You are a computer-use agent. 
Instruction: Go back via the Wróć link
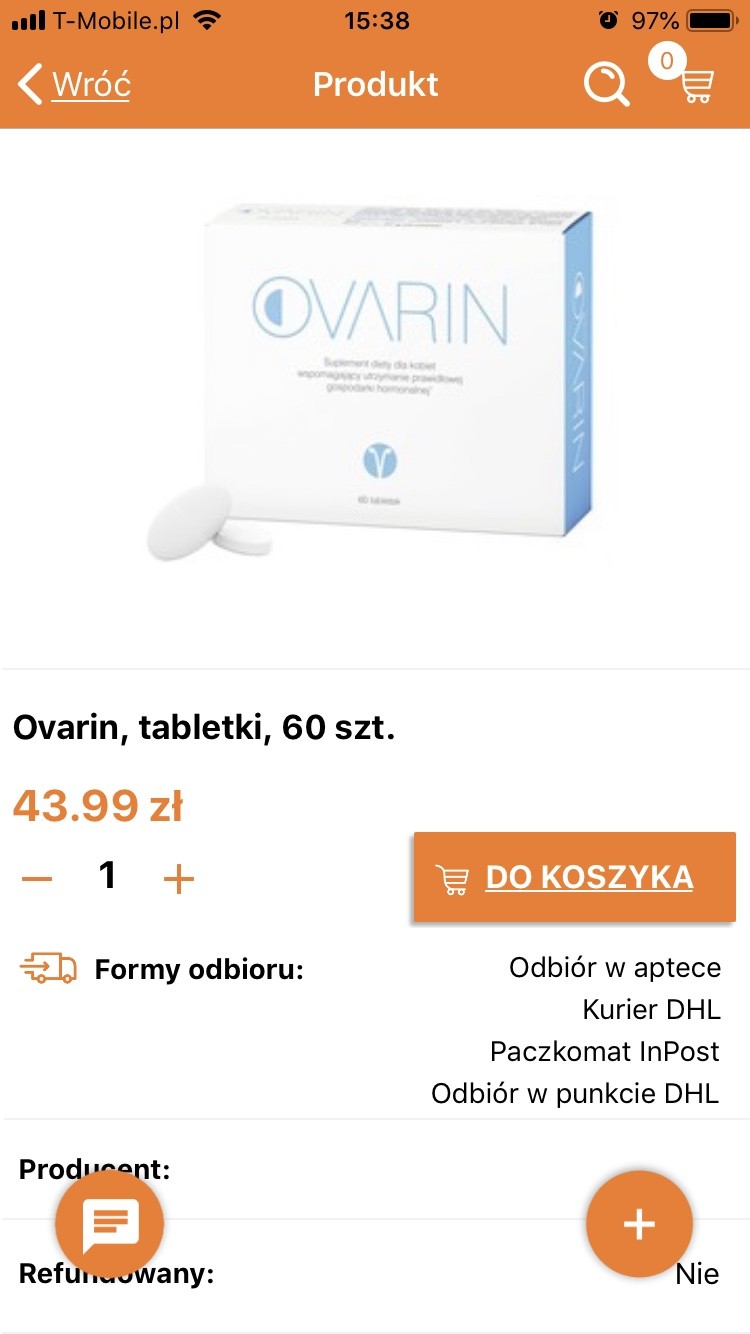76,84
